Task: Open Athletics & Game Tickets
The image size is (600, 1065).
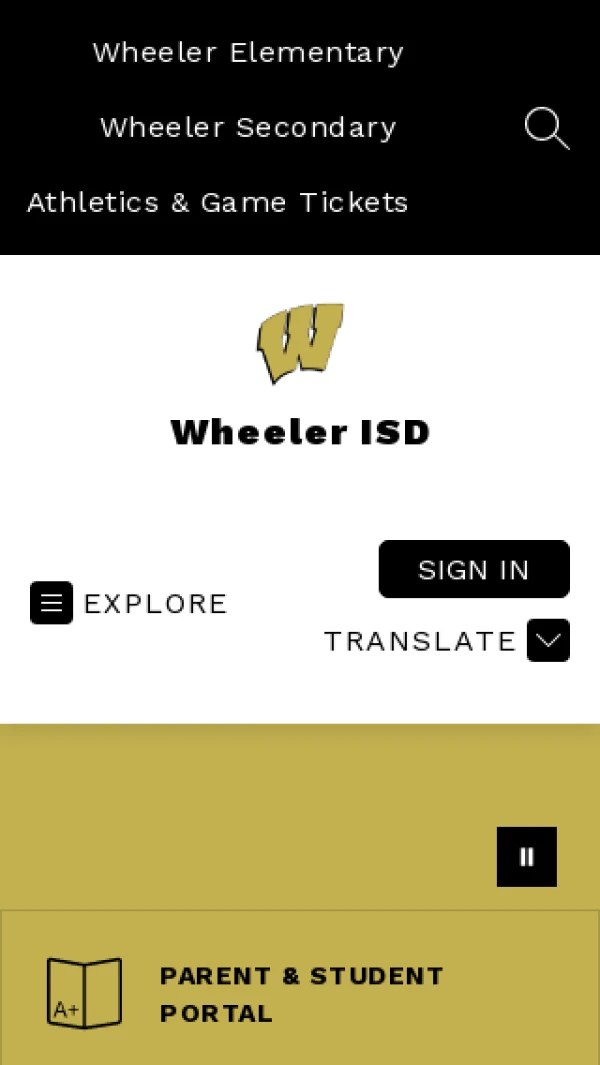Action: pyautogui.click(x=218, y=203)
